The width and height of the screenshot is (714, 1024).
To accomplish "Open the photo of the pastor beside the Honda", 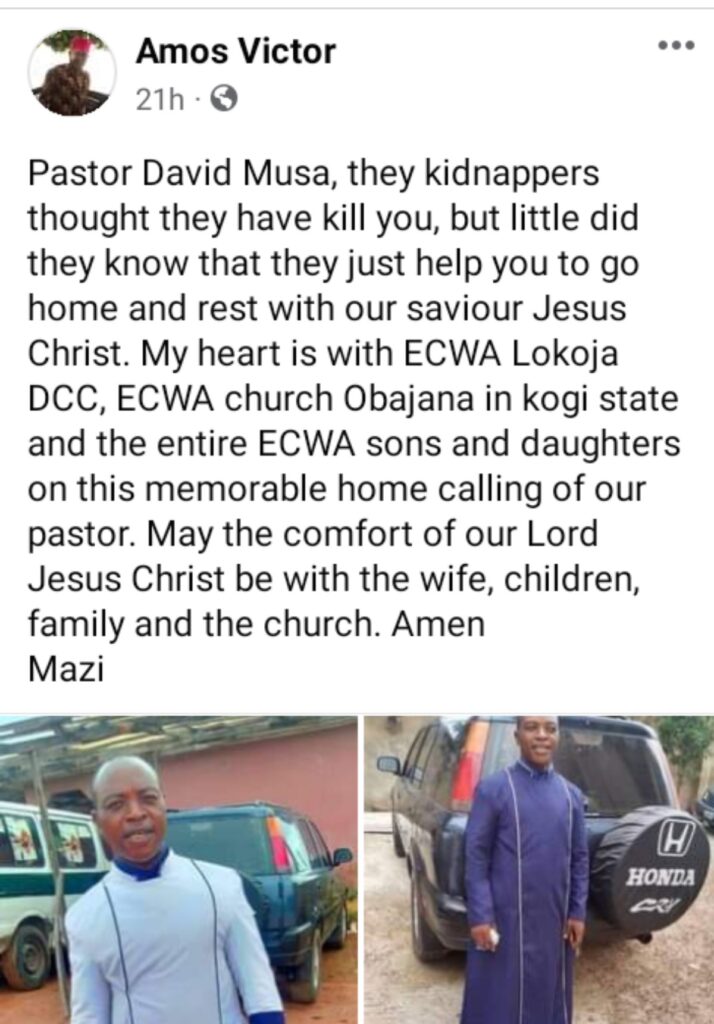I will click(x=538, y=868).
